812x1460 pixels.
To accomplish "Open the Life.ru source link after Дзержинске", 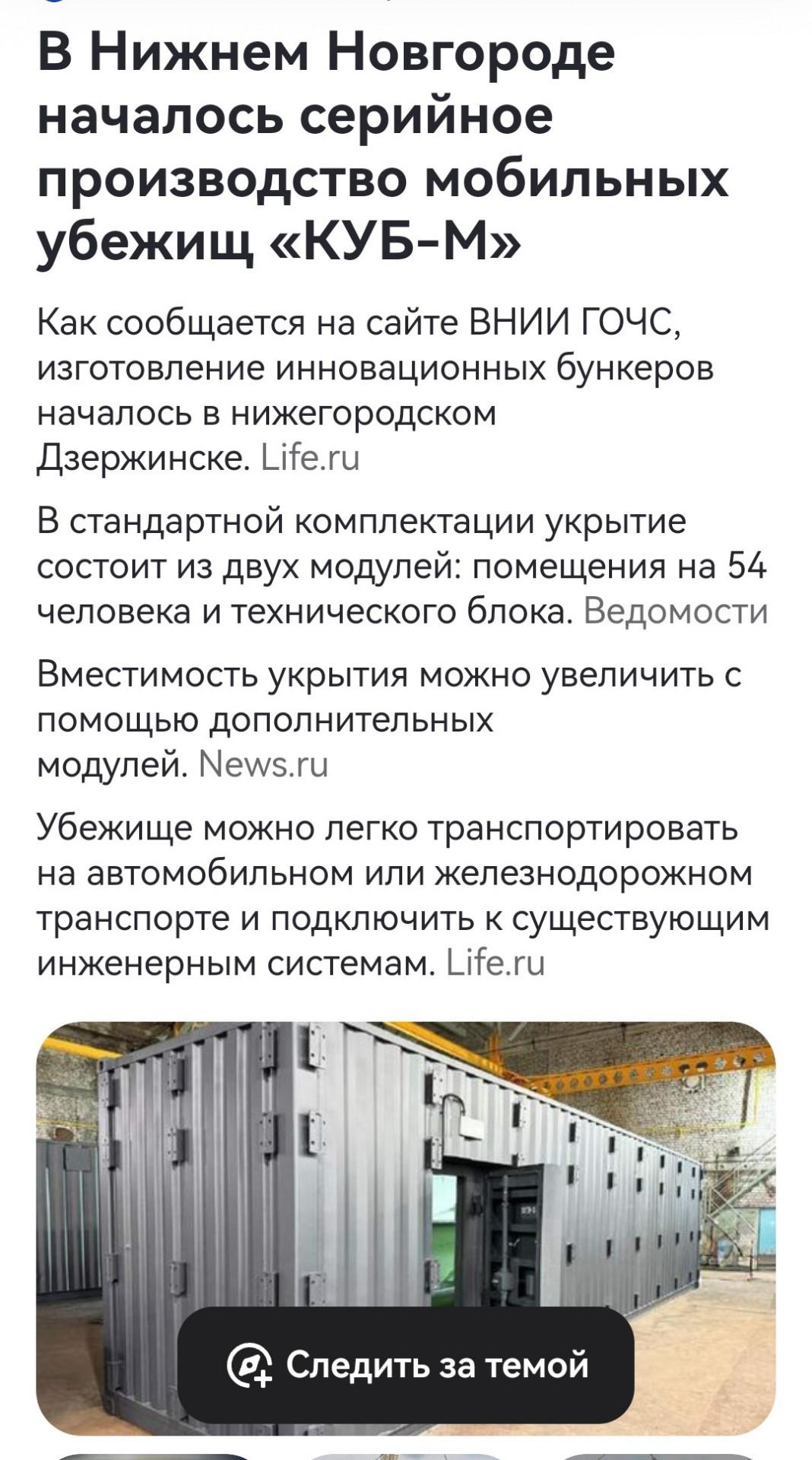I will [310, 458].
